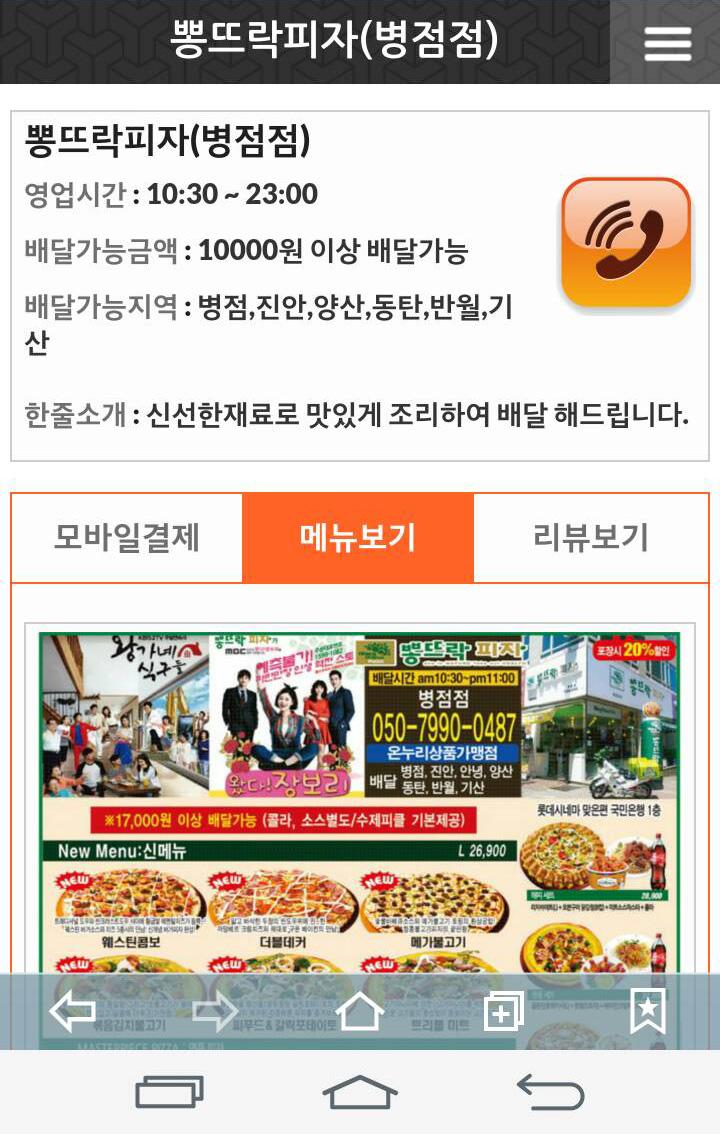Open the hamburger menu
Screen dimensions: 720x1134
pyautogui.click(x=667, y=43)
